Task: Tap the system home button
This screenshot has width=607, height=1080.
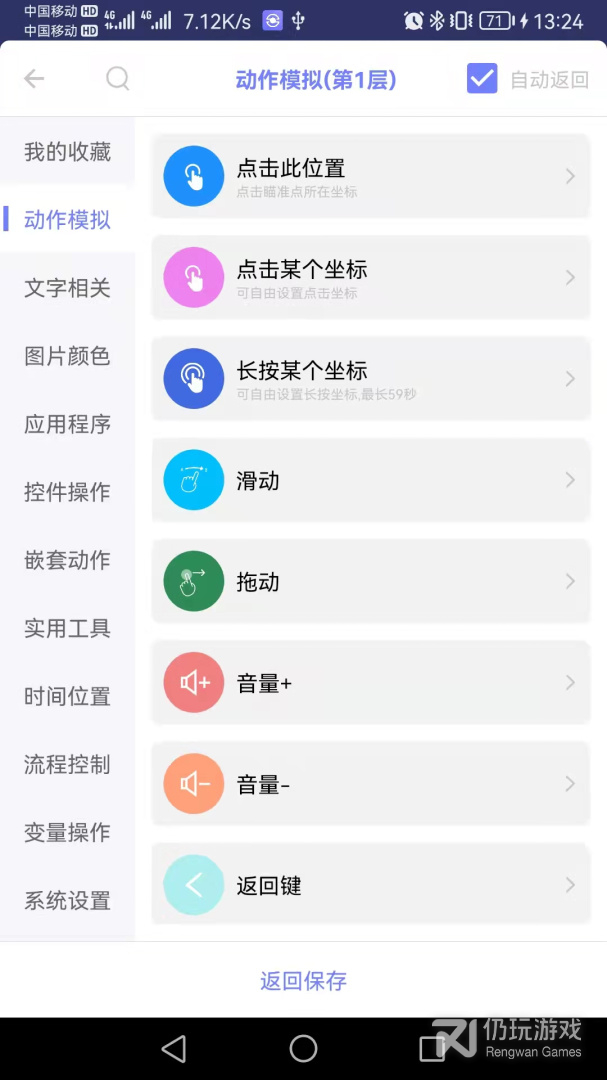Action: coord(303,1048)
